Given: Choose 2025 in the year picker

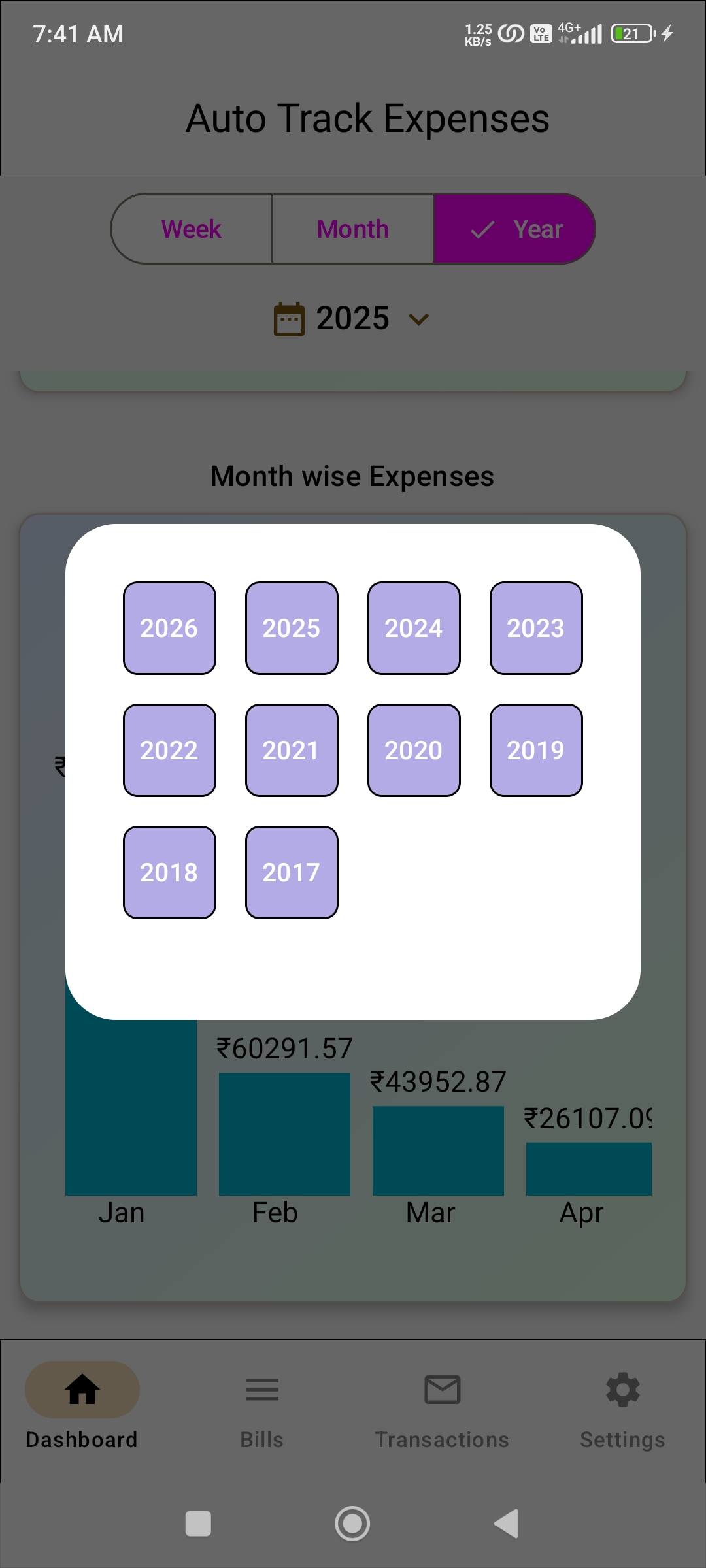Looking at the screenshot, I should coord(292,628).
